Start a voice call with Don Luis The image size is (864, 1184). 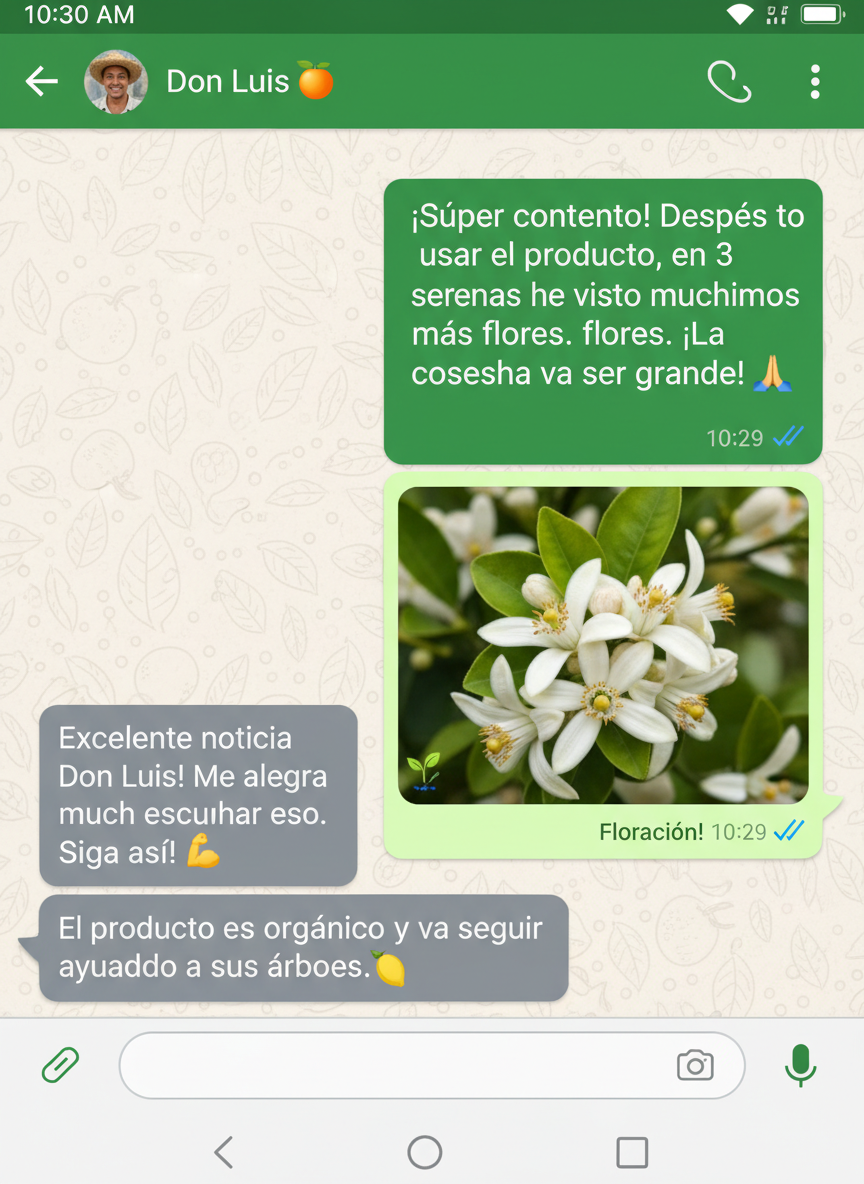click(729, 82)
